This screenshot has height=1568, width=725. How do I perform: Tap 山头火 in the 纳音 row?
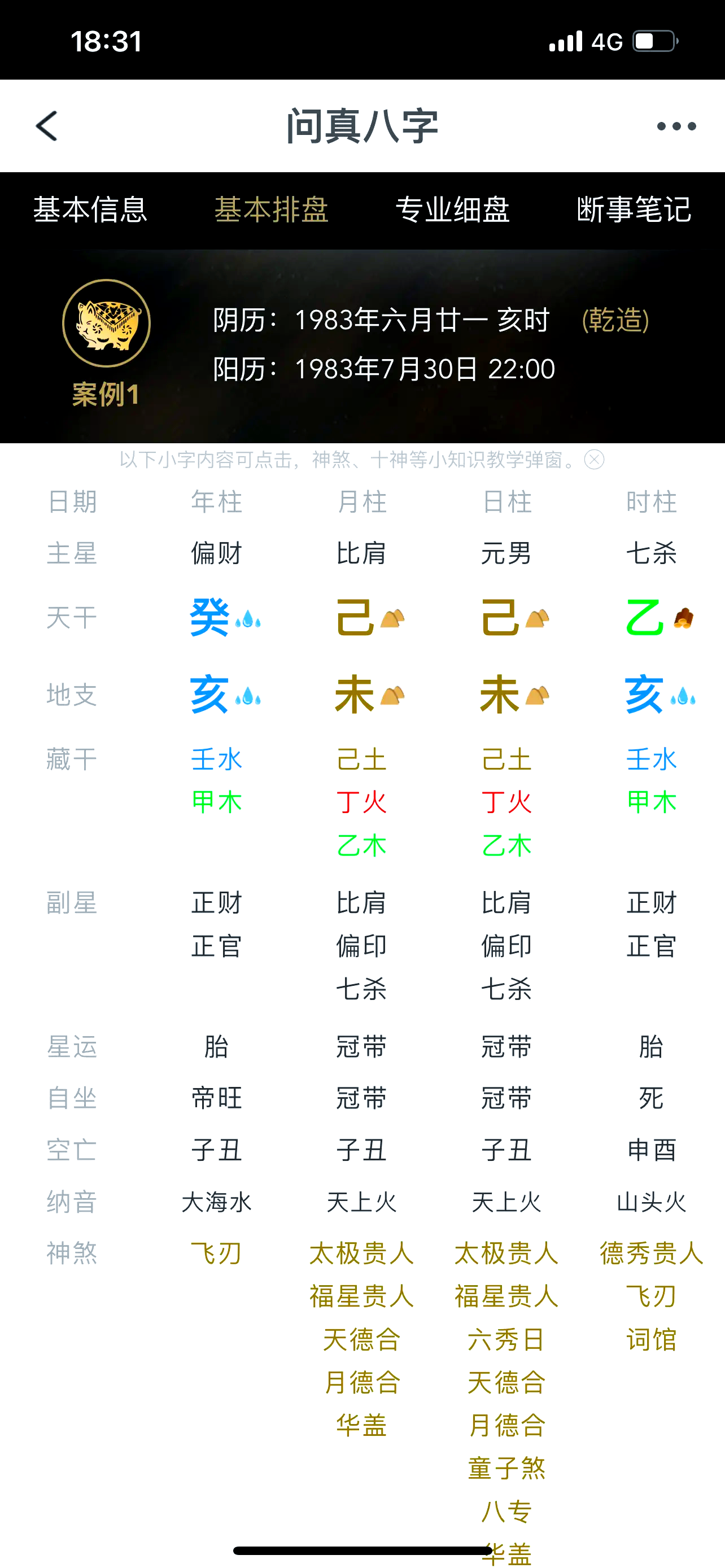pos(652,1202)
